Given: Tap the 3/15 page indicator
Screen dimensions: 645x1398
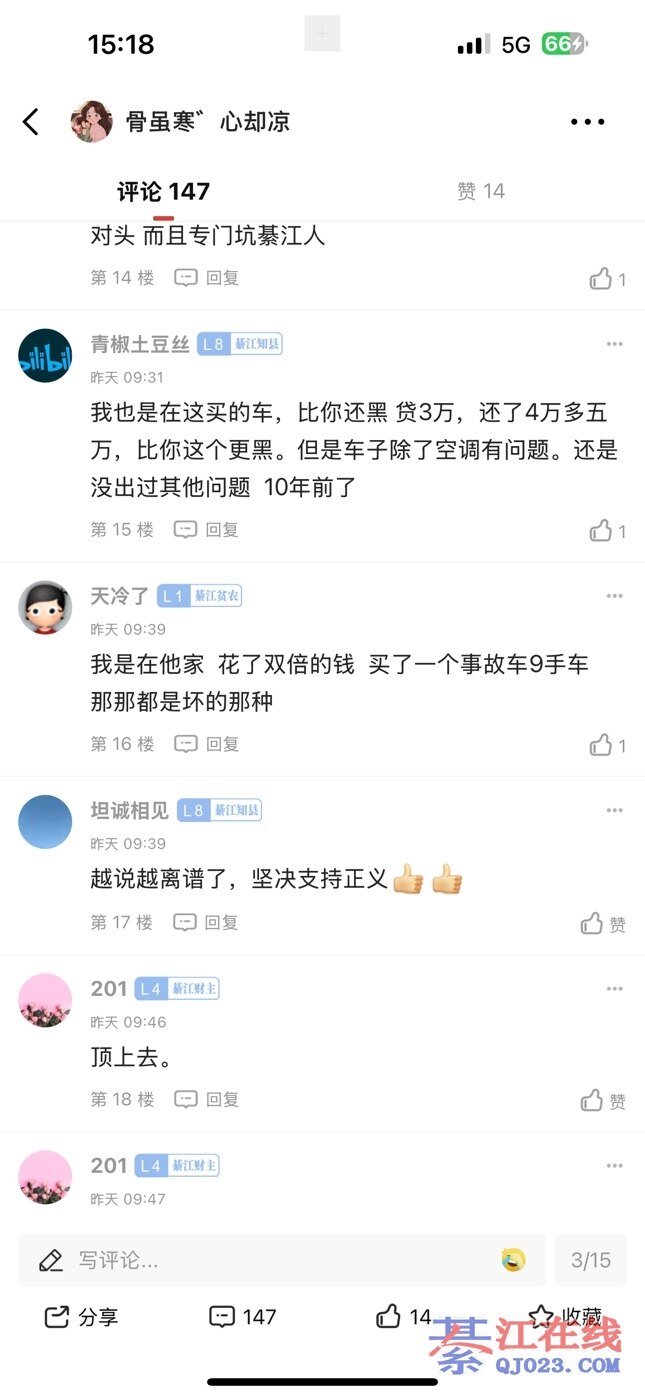Looking at the screenshot, I should point(590,1260).
